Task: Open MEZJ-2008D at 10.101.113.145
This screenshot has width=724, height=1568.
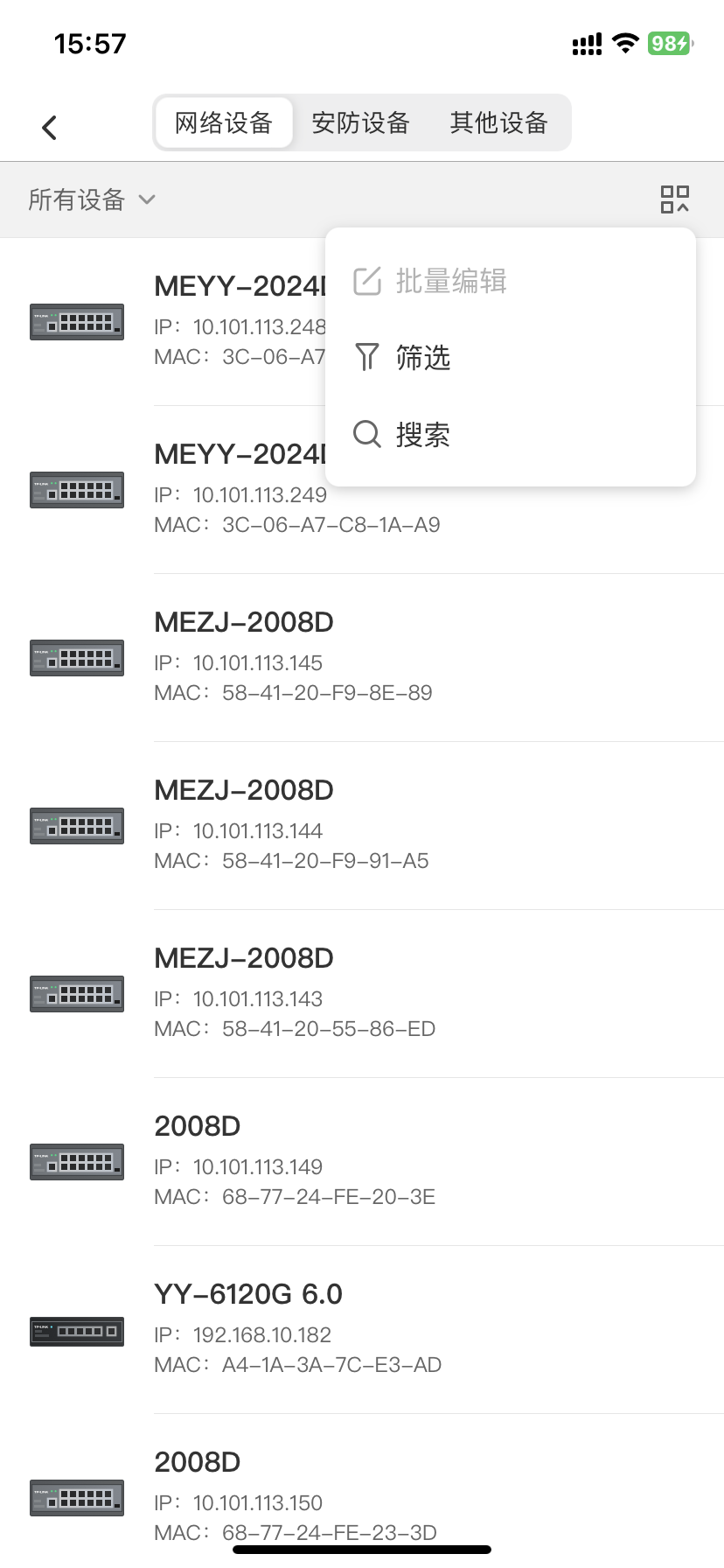Action: coord(362,658)
